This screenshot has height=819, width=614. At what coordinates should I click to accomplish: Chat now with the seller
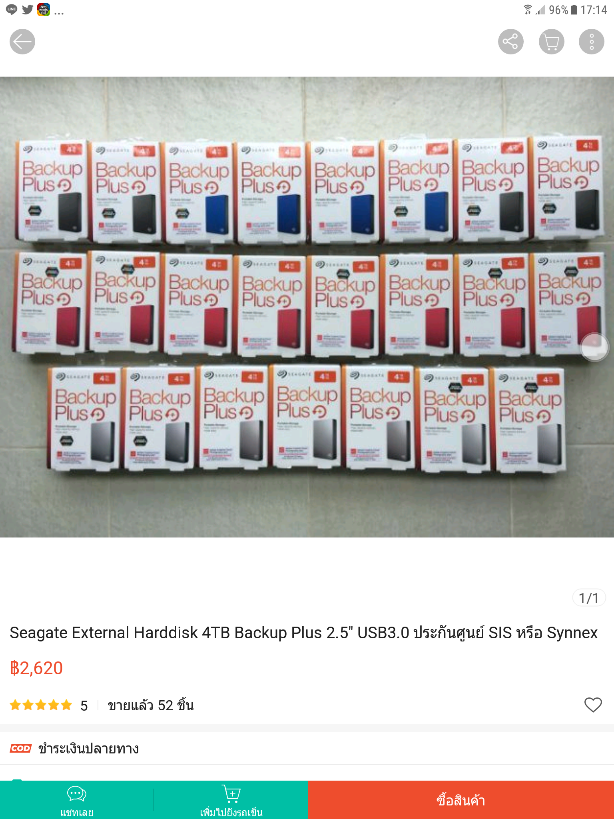[77, 800]
